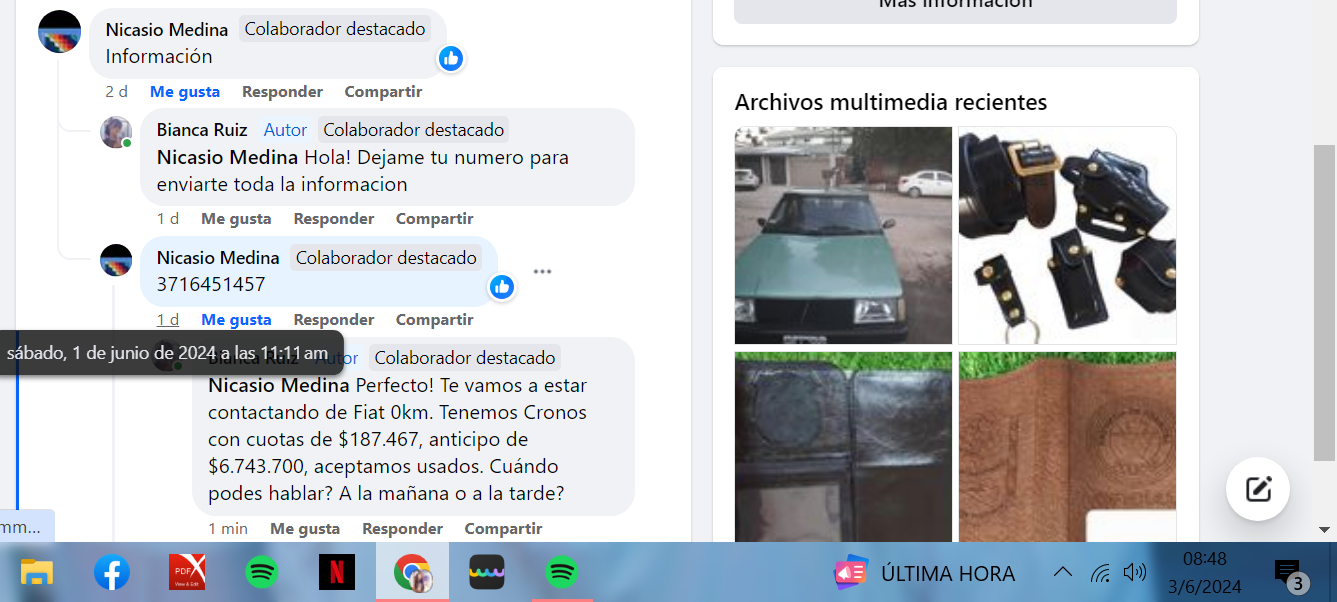This screenshot has height=602, width=1337.
Task: Open the dark leather wallet photo
Action: click(x=843, y=445)
